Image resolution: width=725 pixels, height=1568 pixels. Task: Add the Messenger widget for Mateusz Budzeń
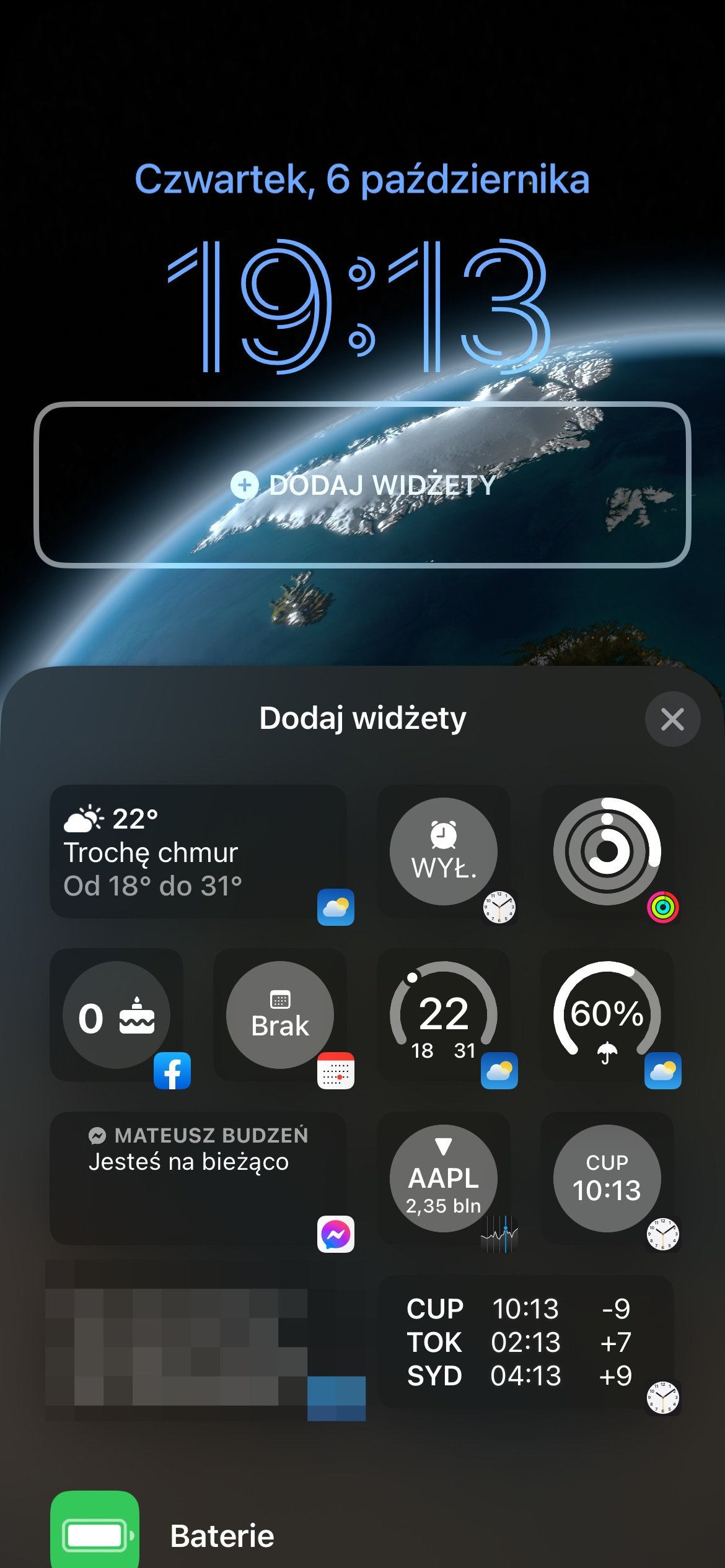point(198,1178)
